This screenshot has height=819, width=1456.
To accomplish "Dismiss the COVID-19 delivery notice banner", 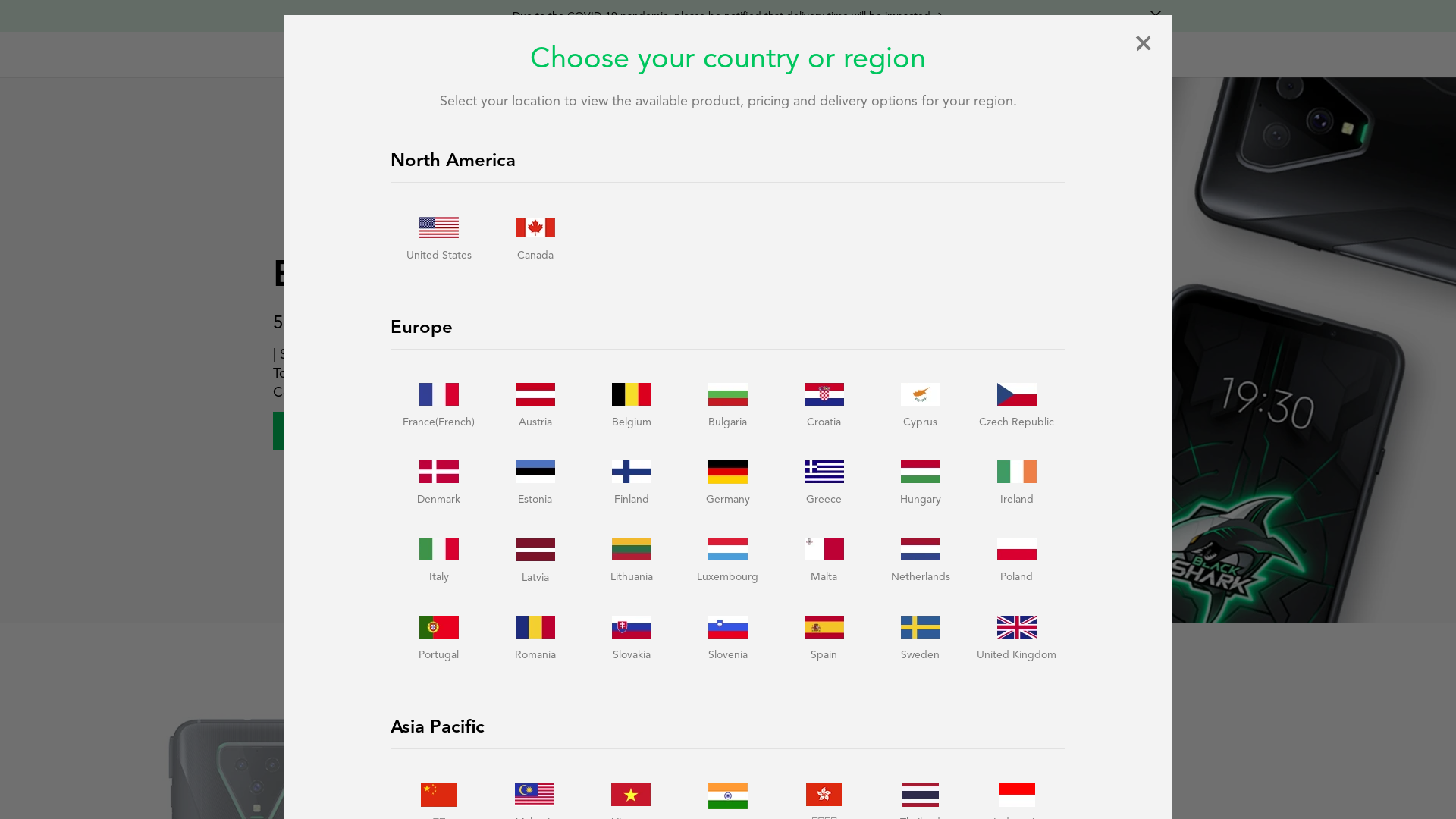I will point(1155,14).
